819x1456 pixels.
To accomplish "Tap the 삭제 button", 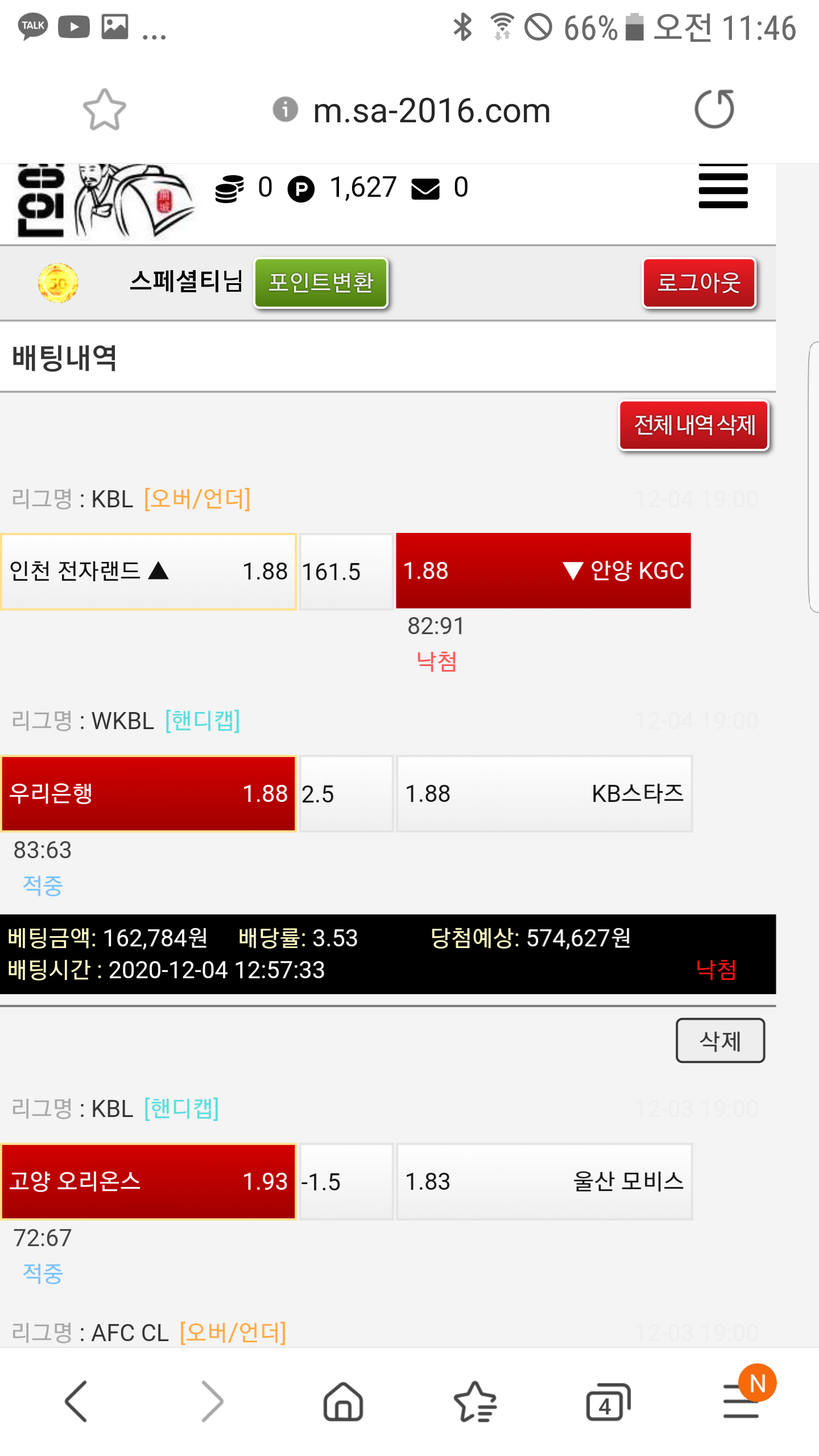I will tap(720, 1041).
